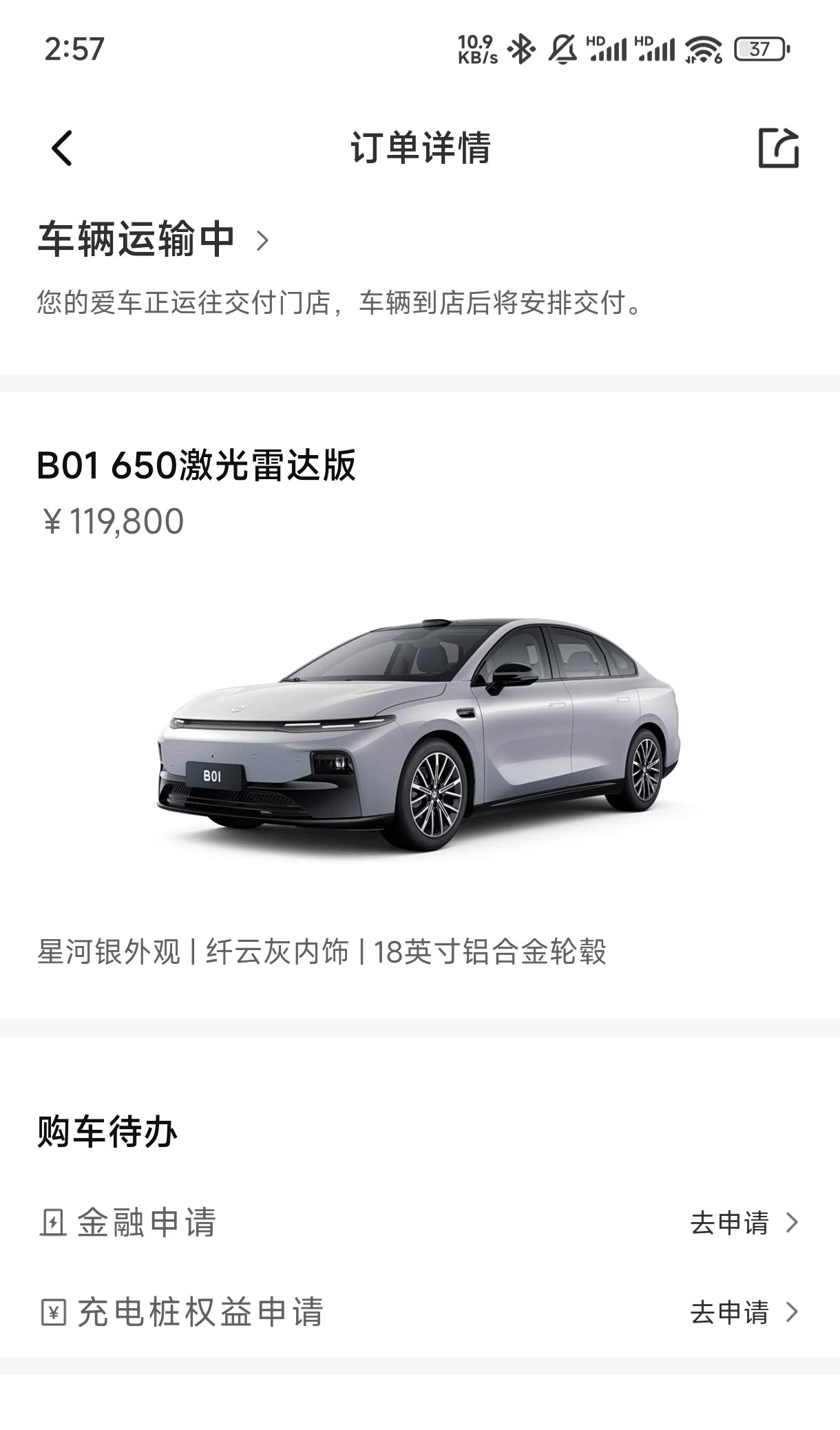Viewport: 840px width, 1430px height.
Task: Open 充电桩权益申请 via its chevron
Action: point(790,1312)
